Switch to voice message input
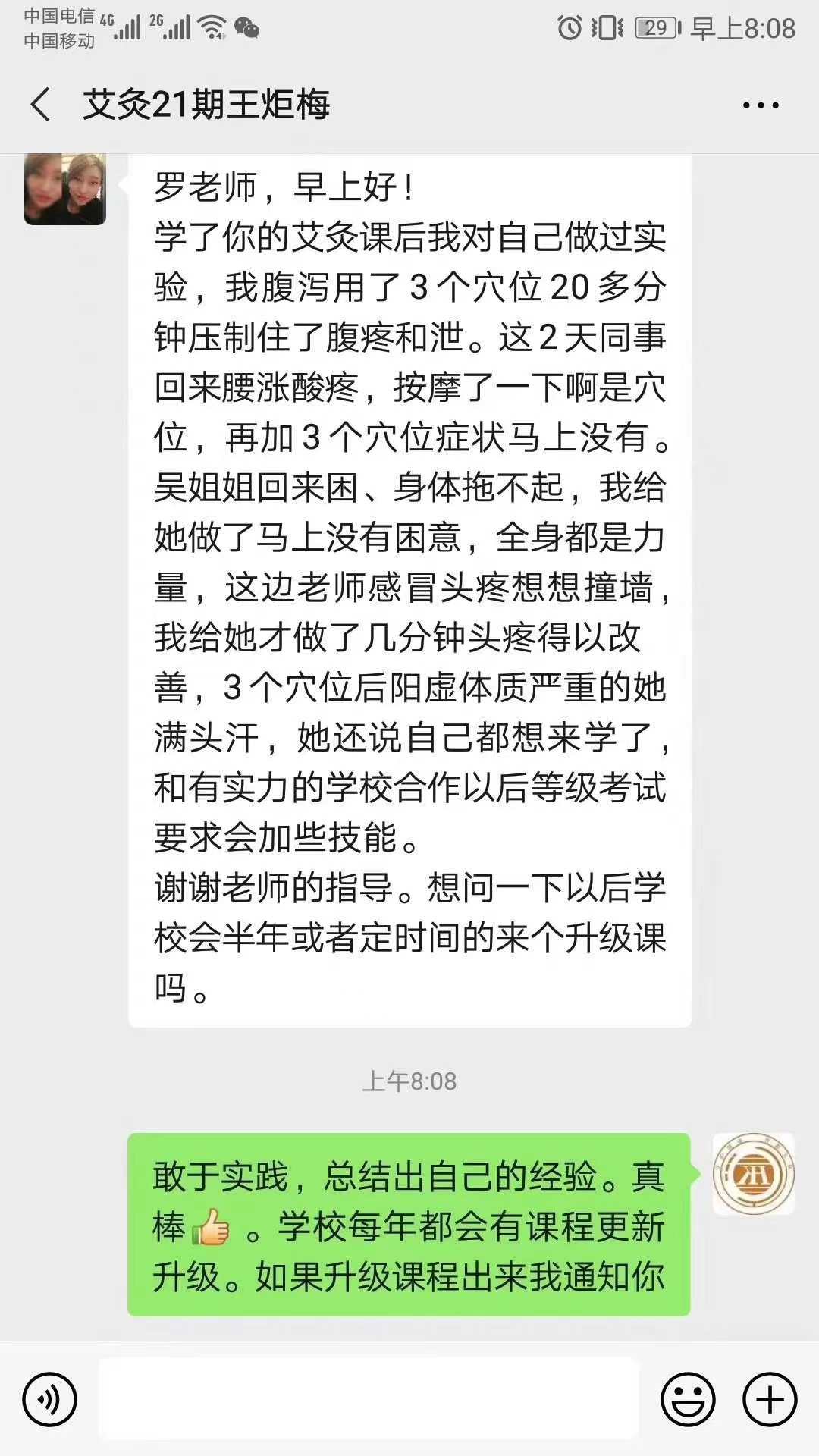This screenshot has height=1456, width=819. click(x=49, y=1399)
